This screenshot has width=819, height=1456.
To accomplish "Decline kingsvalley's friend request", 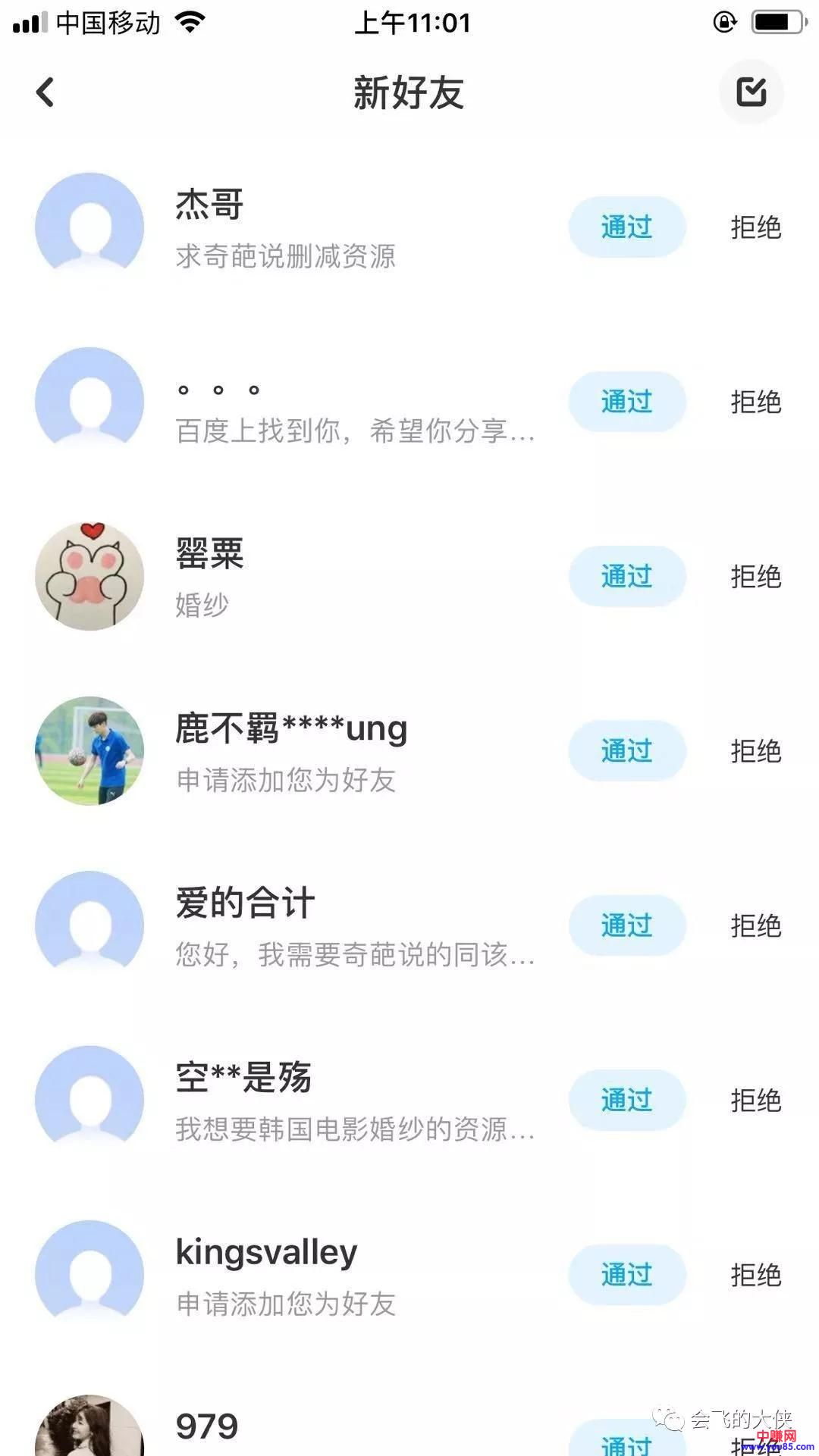I will tap(755, 1274).
